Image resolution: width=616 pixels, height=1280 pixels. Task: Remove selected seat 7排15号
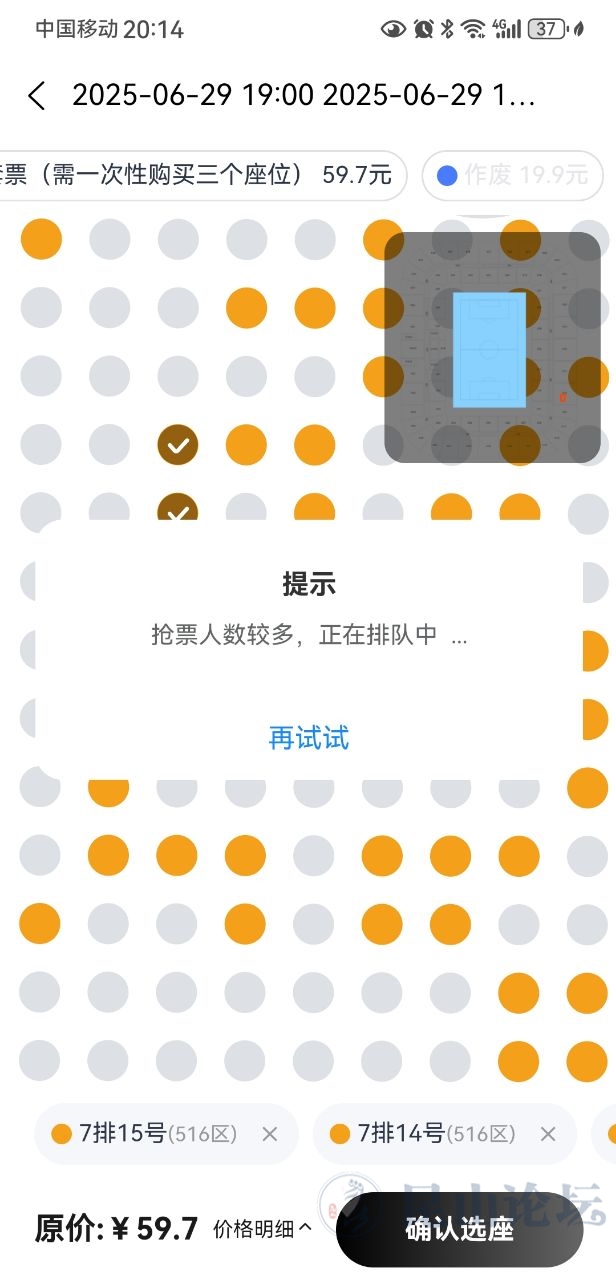coord(269,1134)
